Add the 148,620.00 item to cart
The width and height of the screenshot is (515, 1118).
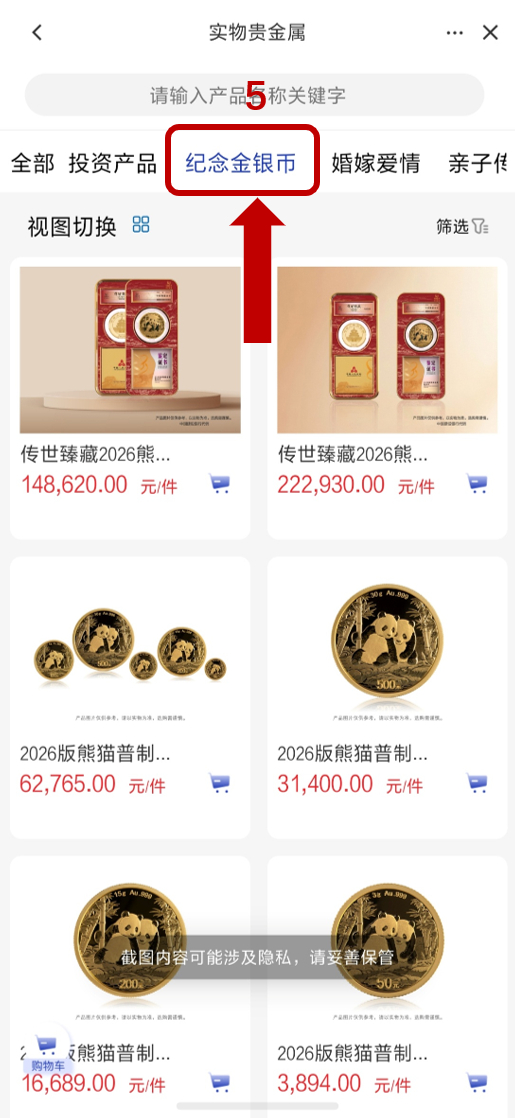tap(220, 484)
